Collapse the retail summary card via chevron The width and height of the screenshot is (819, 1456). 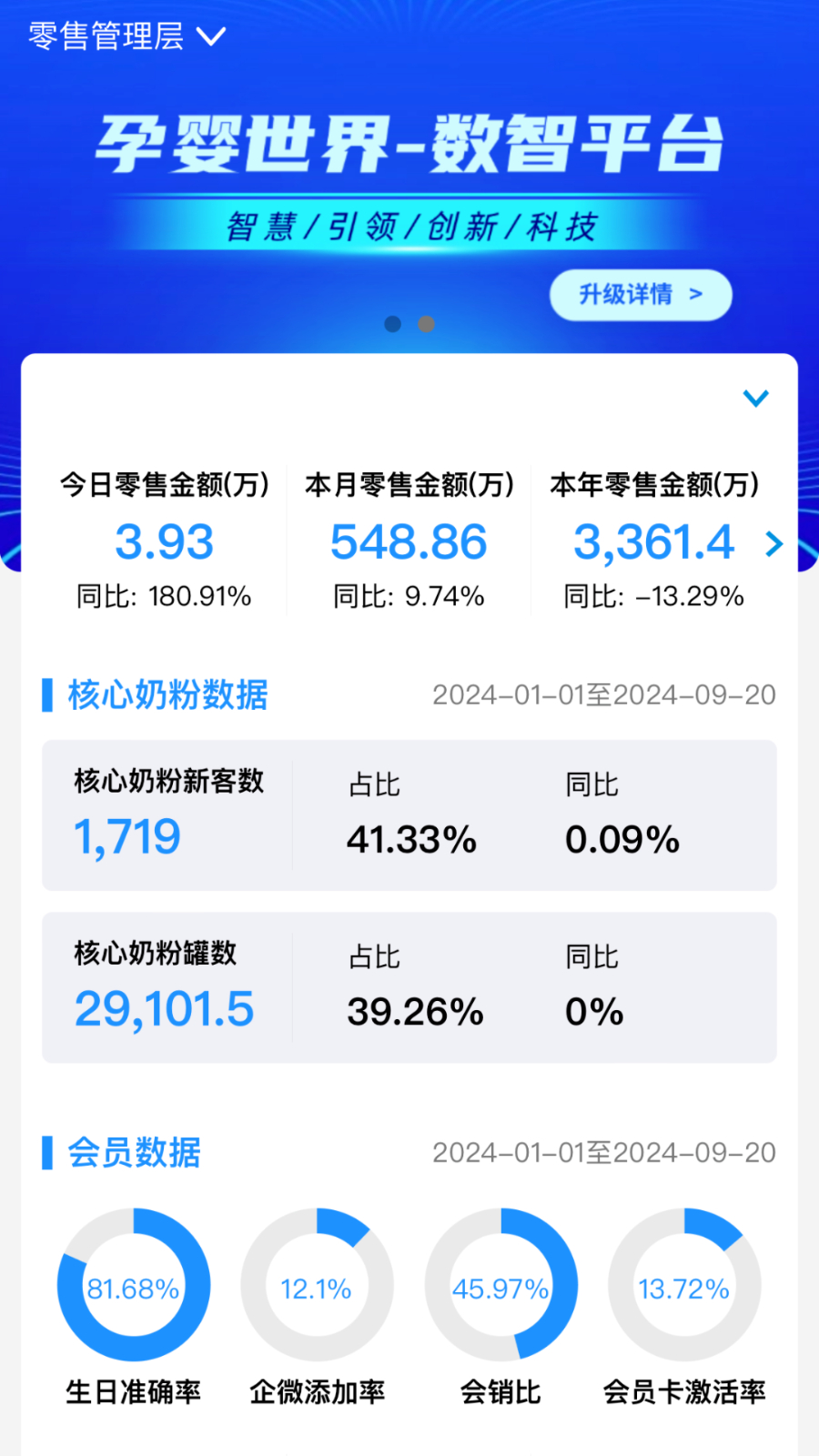[754, 398]
